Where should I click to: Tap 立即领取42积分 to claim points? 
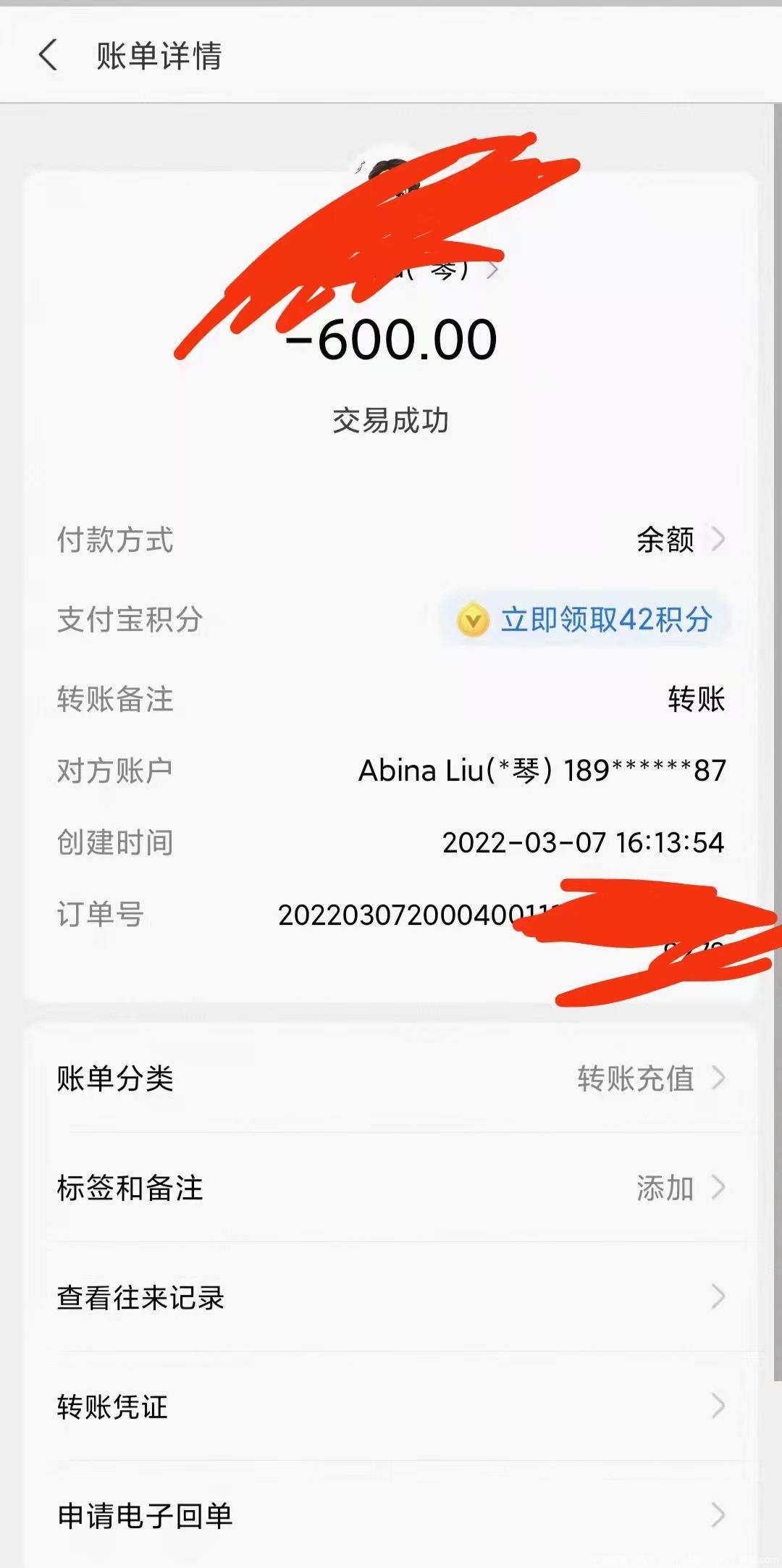(606, 619)
